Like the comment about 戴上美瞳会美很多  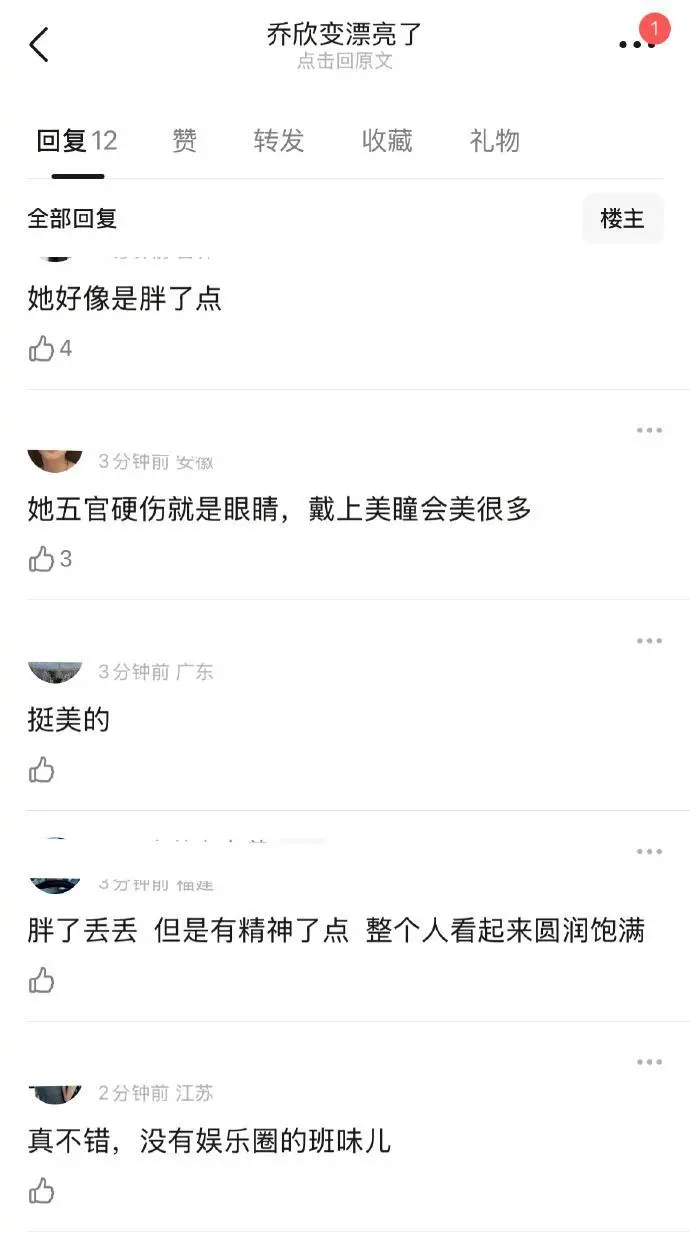tap(42, 559)
